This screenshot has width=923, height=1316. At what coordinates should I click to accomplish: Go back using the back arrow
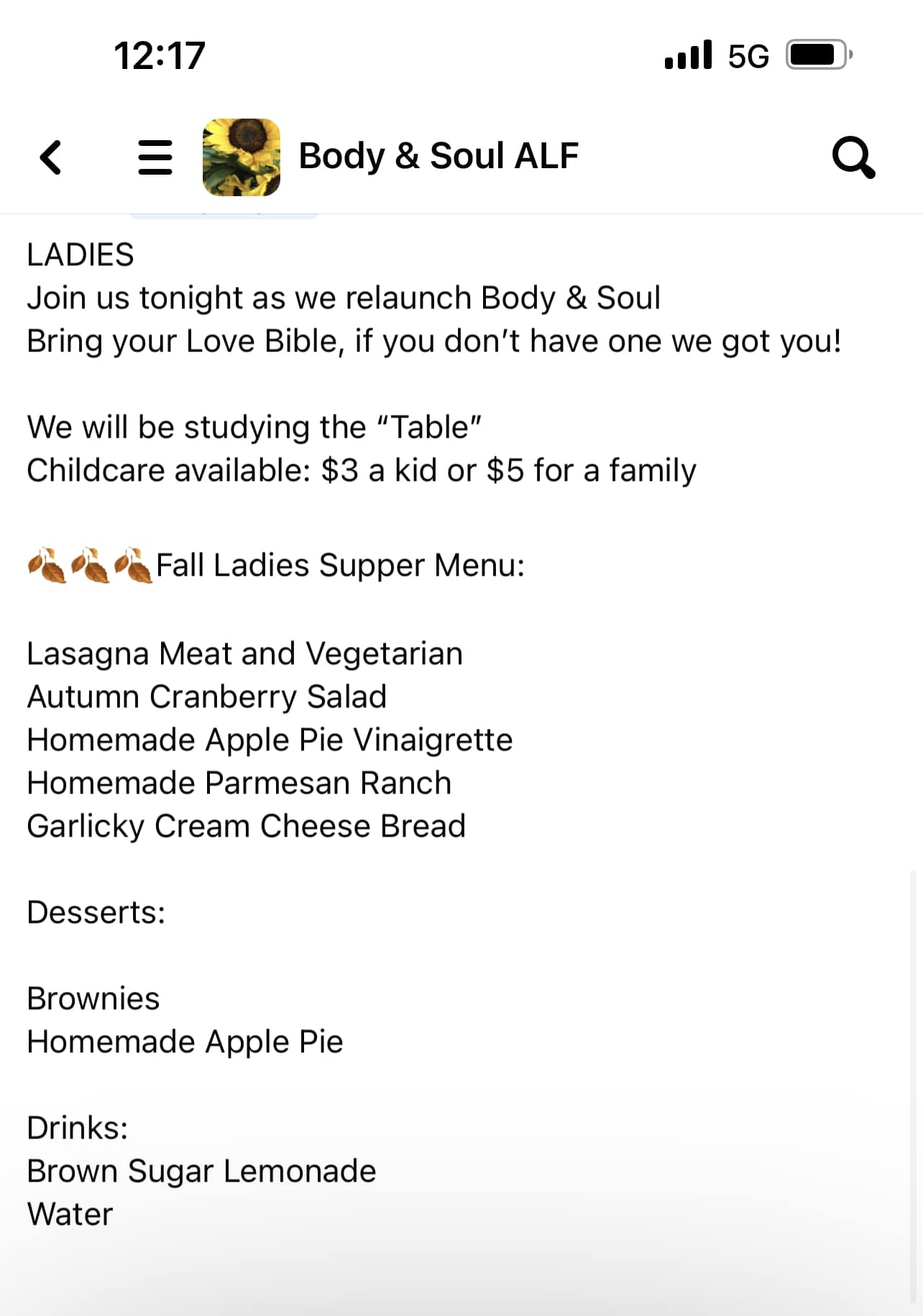tap(50, 157)
